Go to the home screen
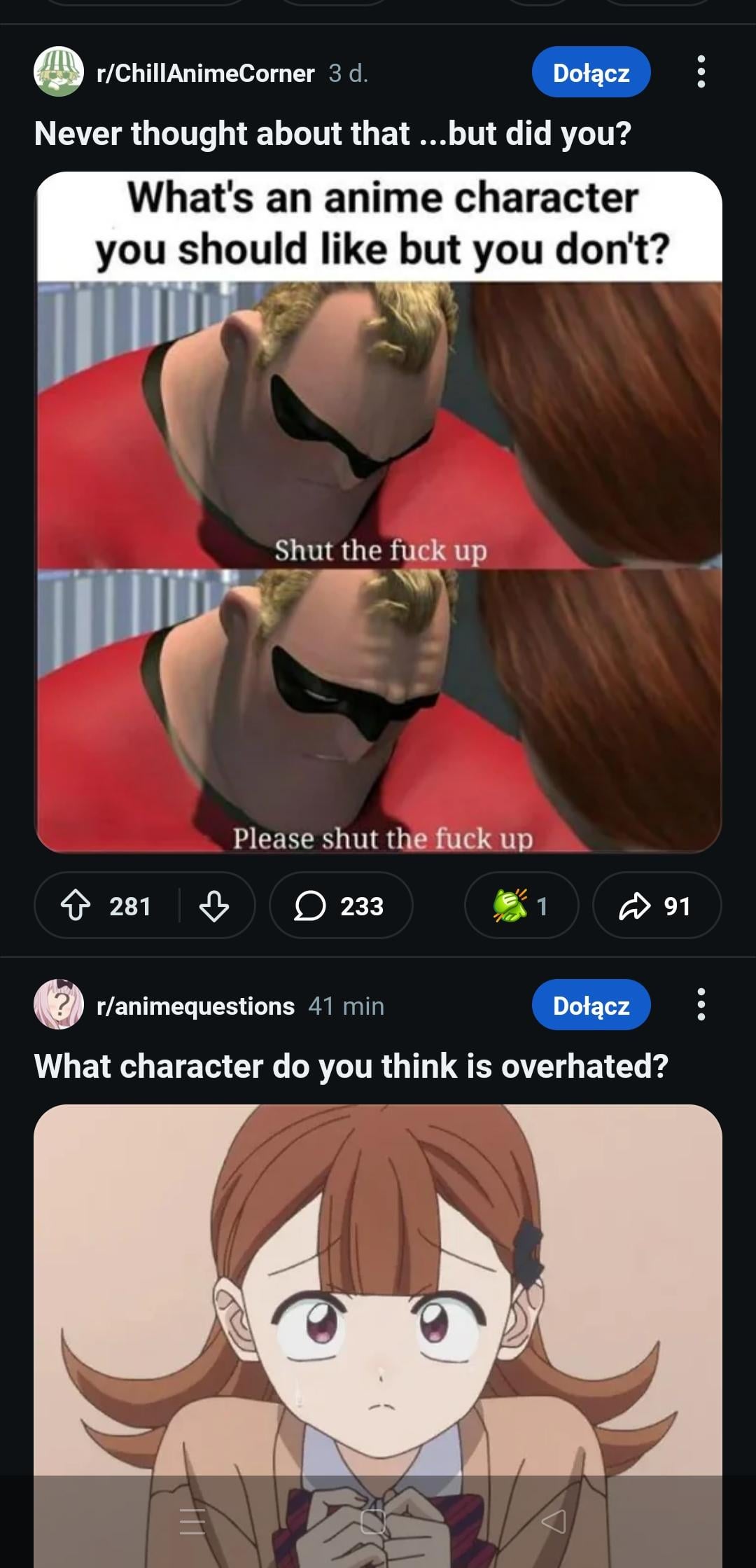756x1568 pixels. tap(373, 1521)
